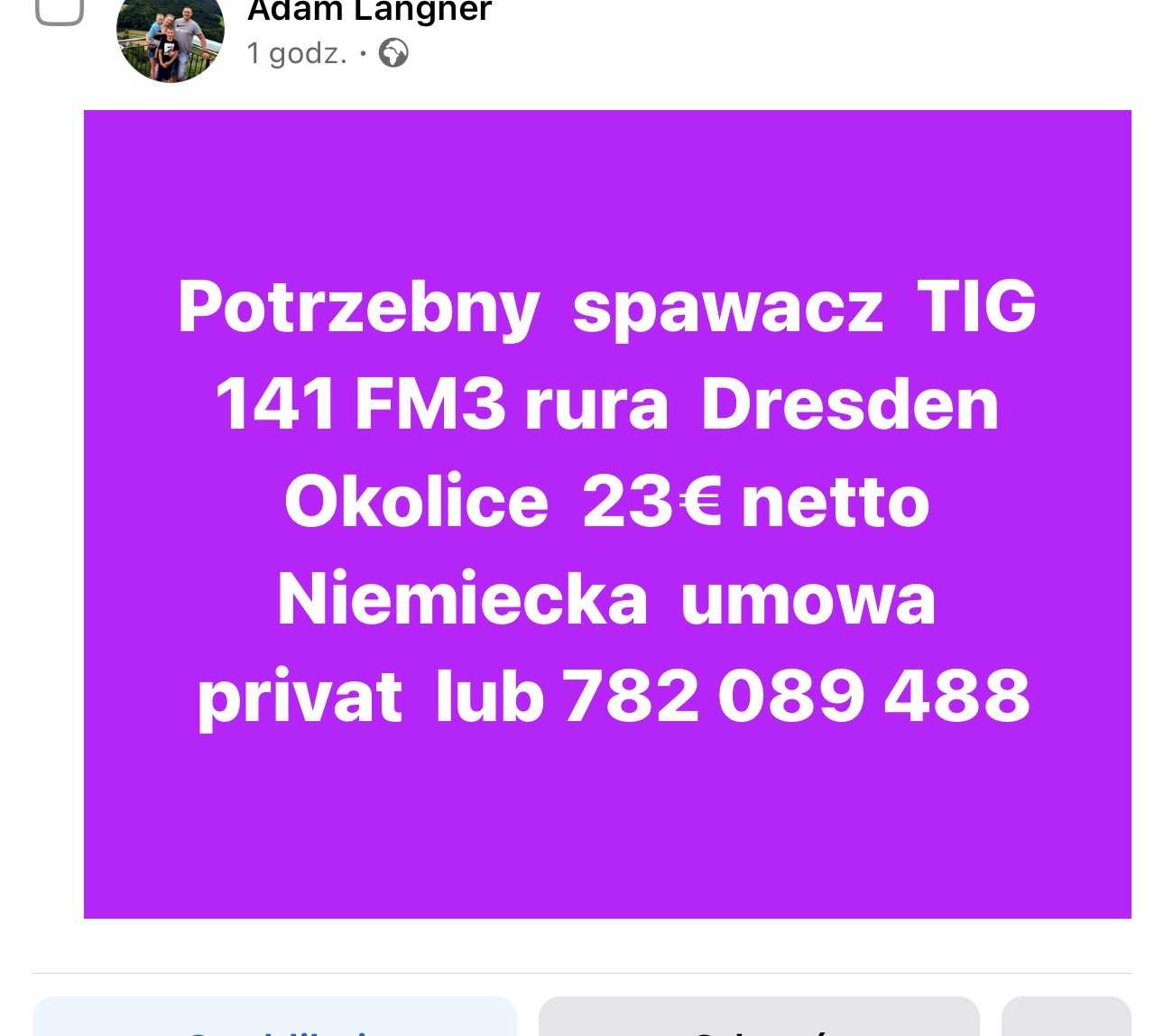Tap the blue Opublikuj button
This screenshot has width=1164, height=1036.
pos(274,1020)
